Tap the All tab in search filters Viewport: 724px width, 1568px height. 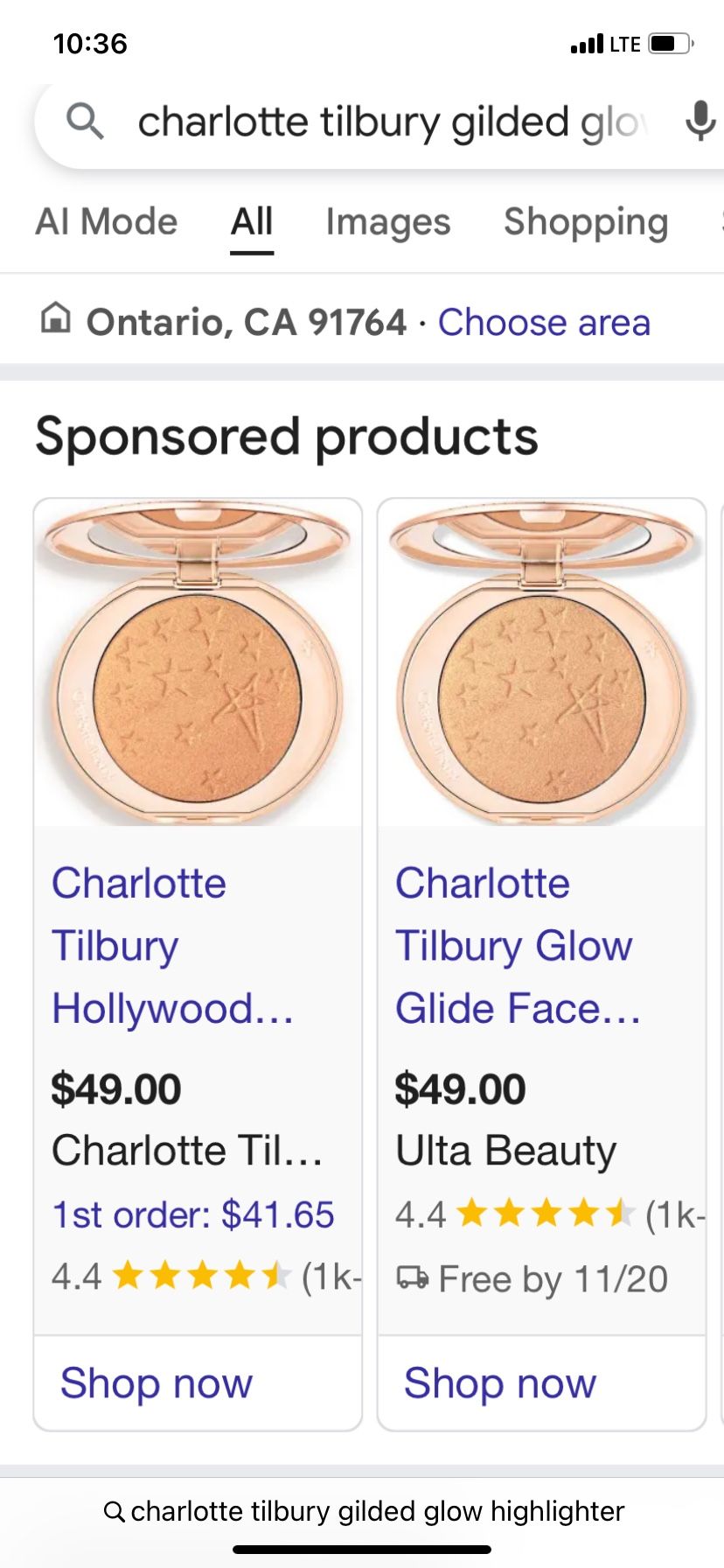point(251,222)
